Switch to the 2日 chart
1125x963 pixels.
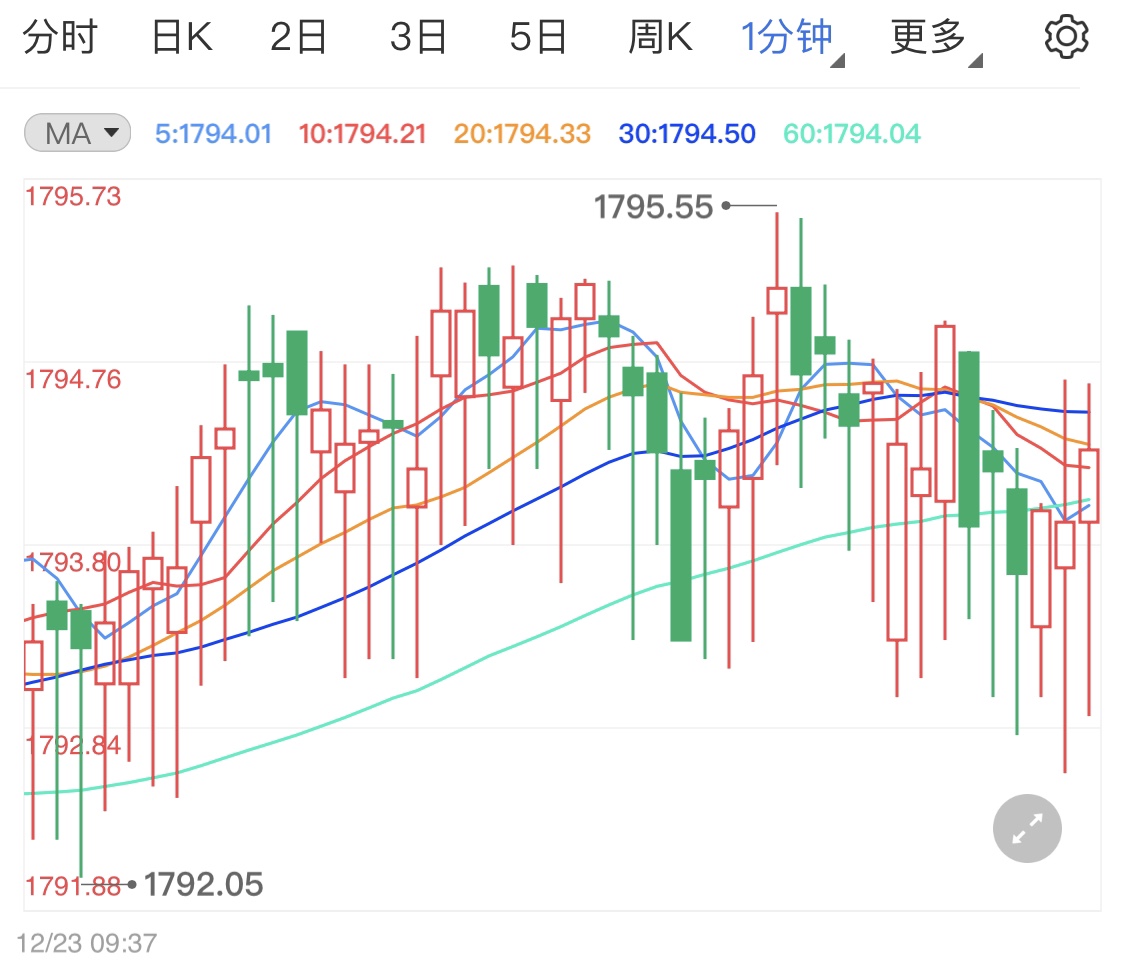(x=299, y=38)
